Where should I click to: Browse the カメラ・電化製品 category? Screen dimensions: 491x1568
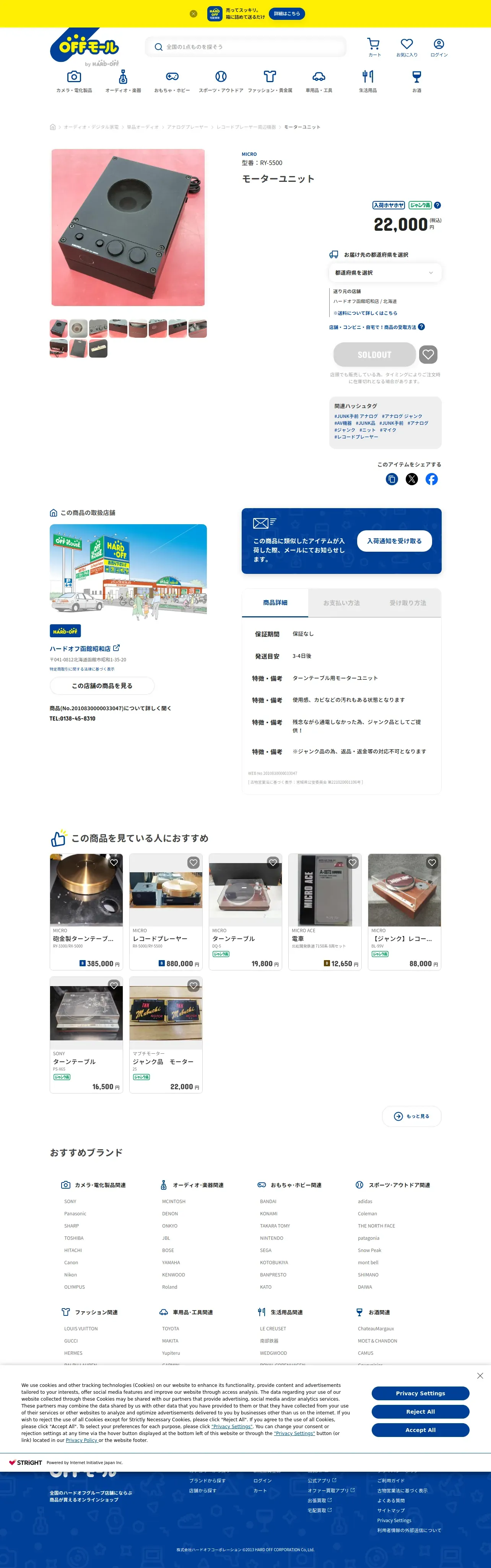[74, 81]
